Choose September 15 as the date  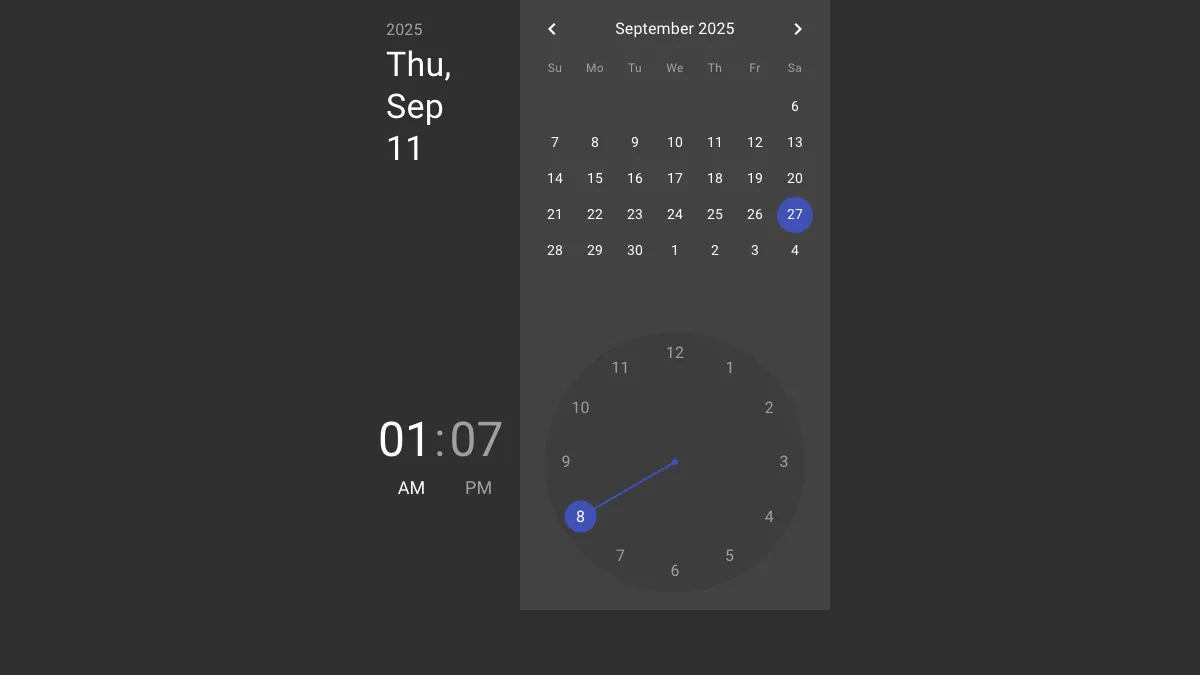click(x=594, y=178)
